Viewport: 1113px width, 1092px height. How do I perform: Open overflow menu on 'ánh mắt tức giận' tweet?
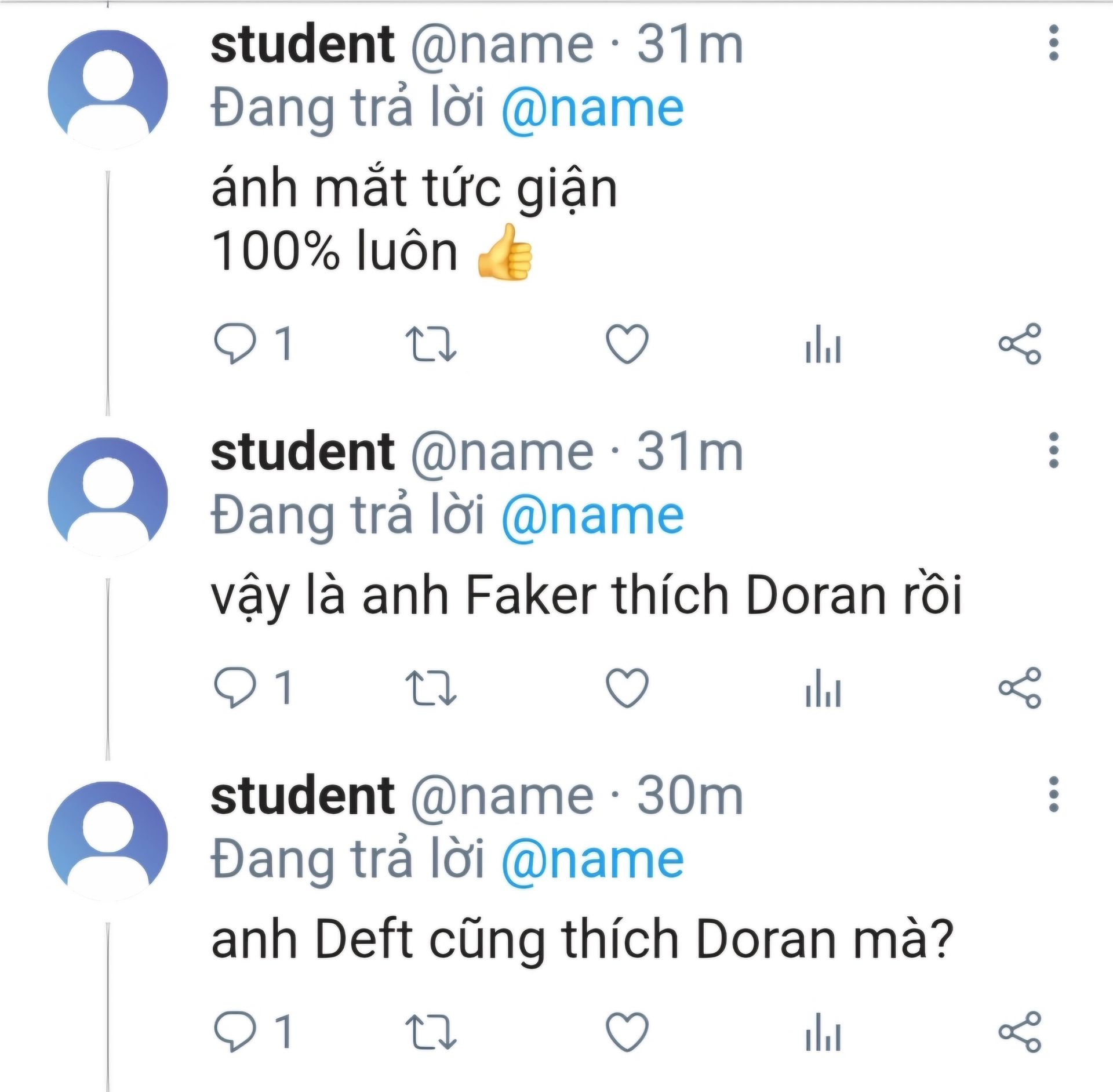1053,42
